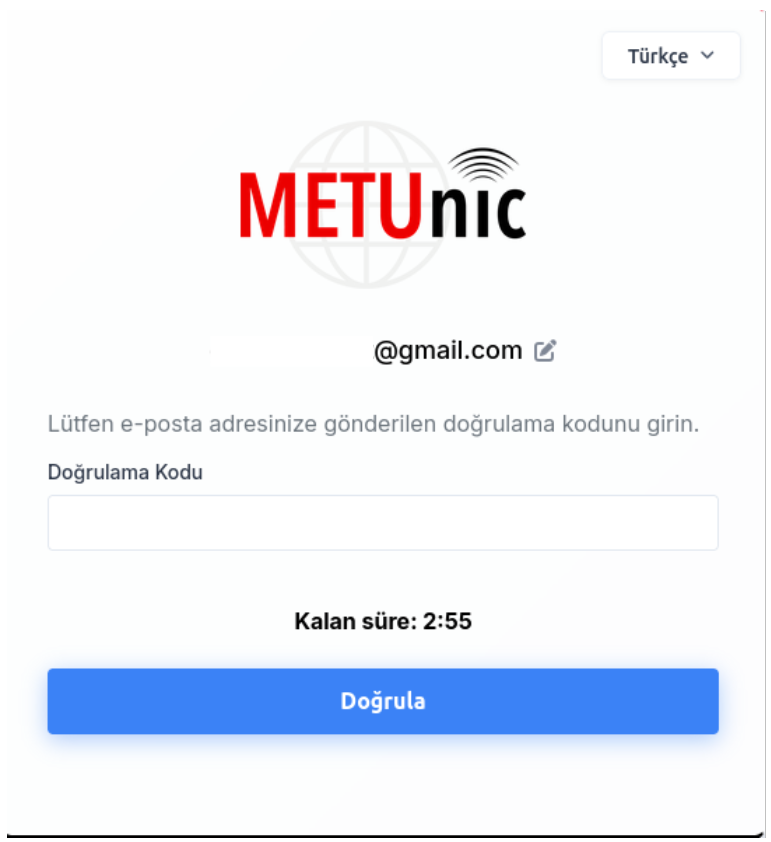The height and width of the screenshot is (842, 771).
Task: Open the Türkçe language dropdown
Action: click(670, 56)
